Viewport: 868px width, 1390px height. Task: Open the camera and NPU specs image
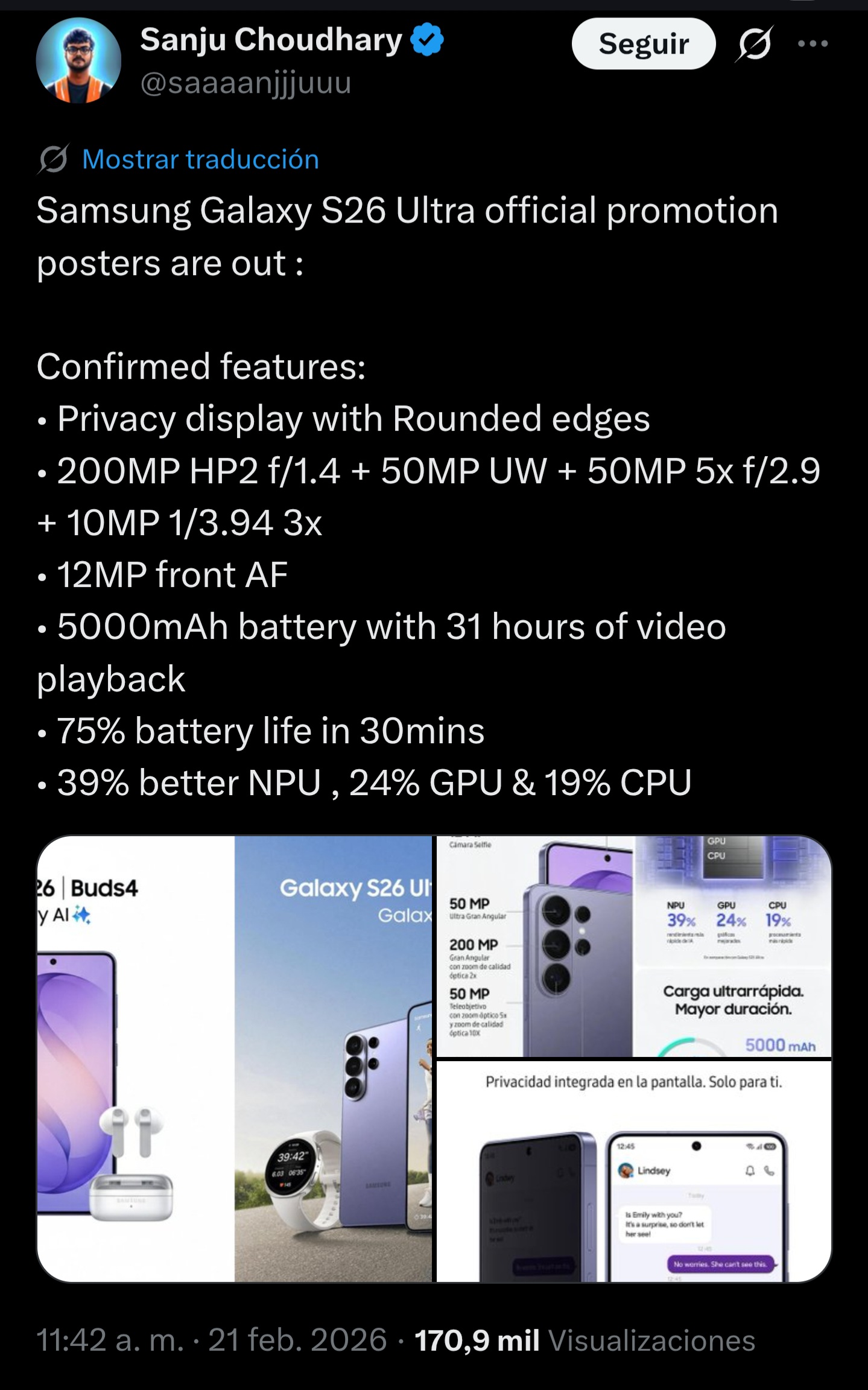633,946
